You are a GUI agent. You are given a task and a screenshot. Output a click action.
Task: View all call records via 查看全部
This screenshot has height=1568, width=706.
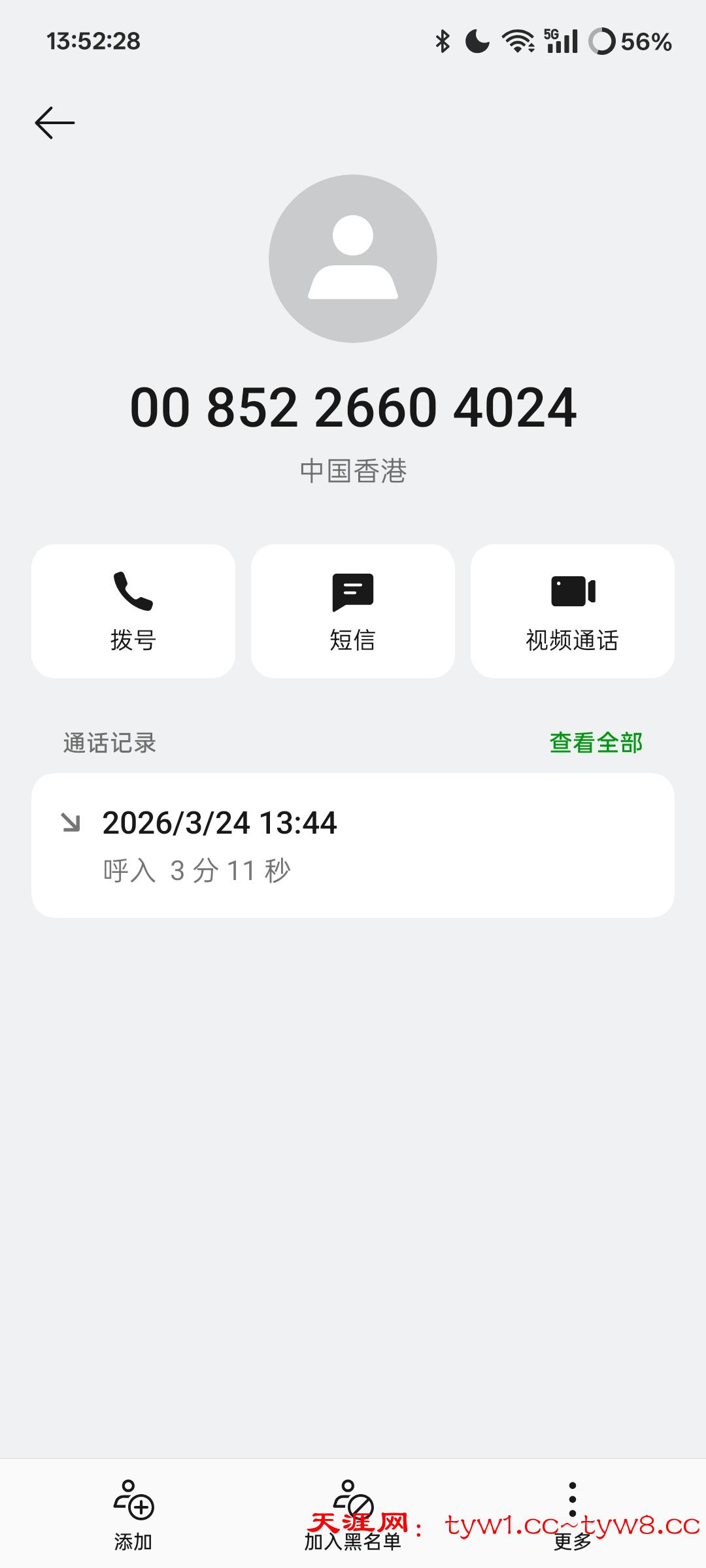click(x=596, y=743)
